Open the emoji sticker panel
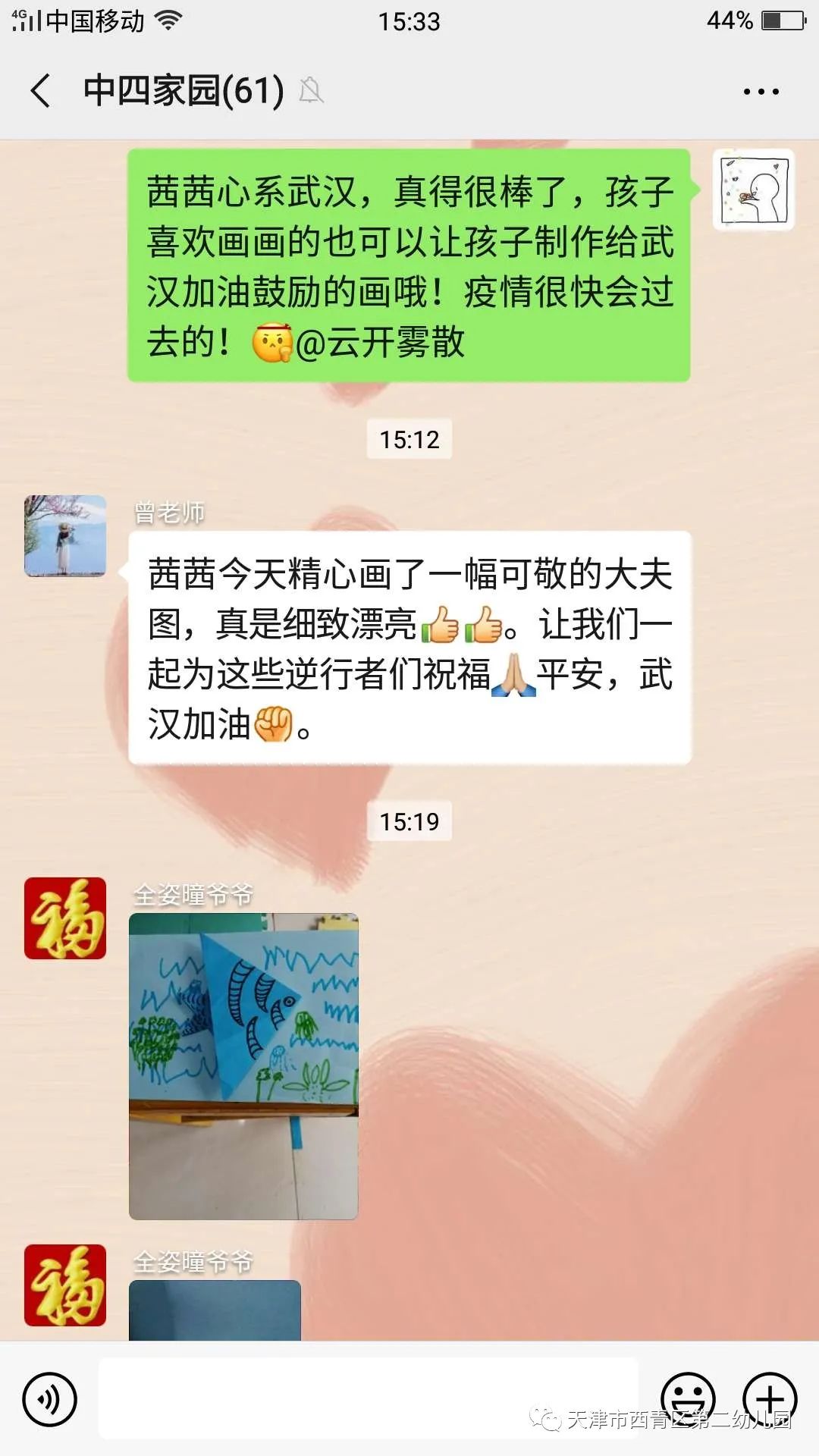819x1456 pixels. click(688, 1397)
